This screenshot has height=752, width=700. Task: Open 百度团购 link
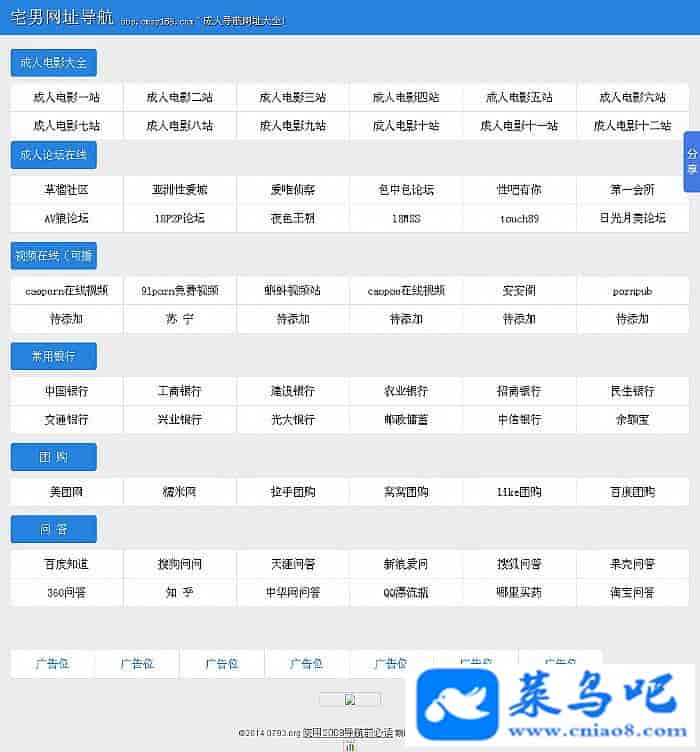pos(632,492)
